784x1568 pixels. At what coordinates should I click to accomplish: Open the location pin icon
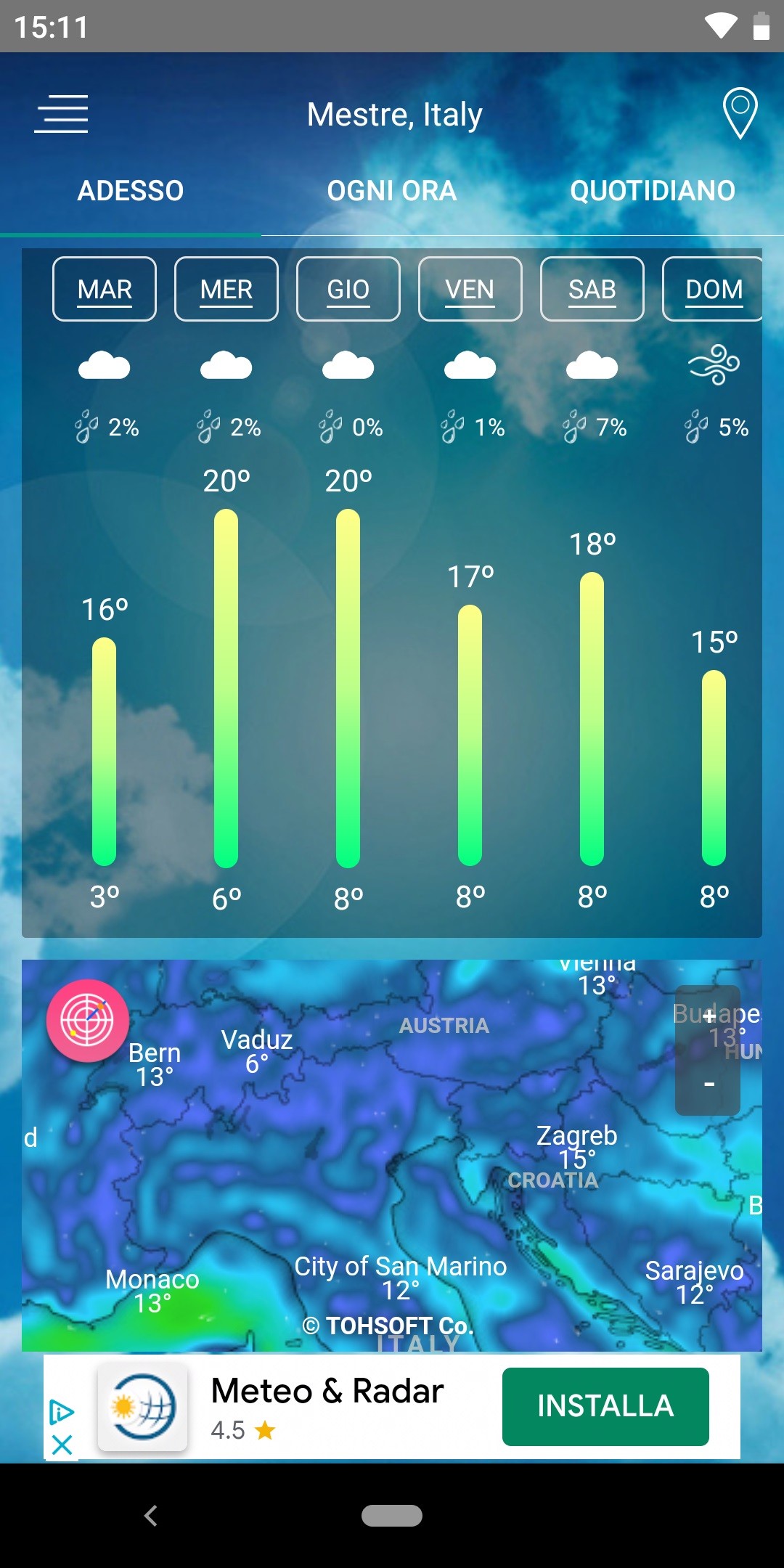point(740,113)
